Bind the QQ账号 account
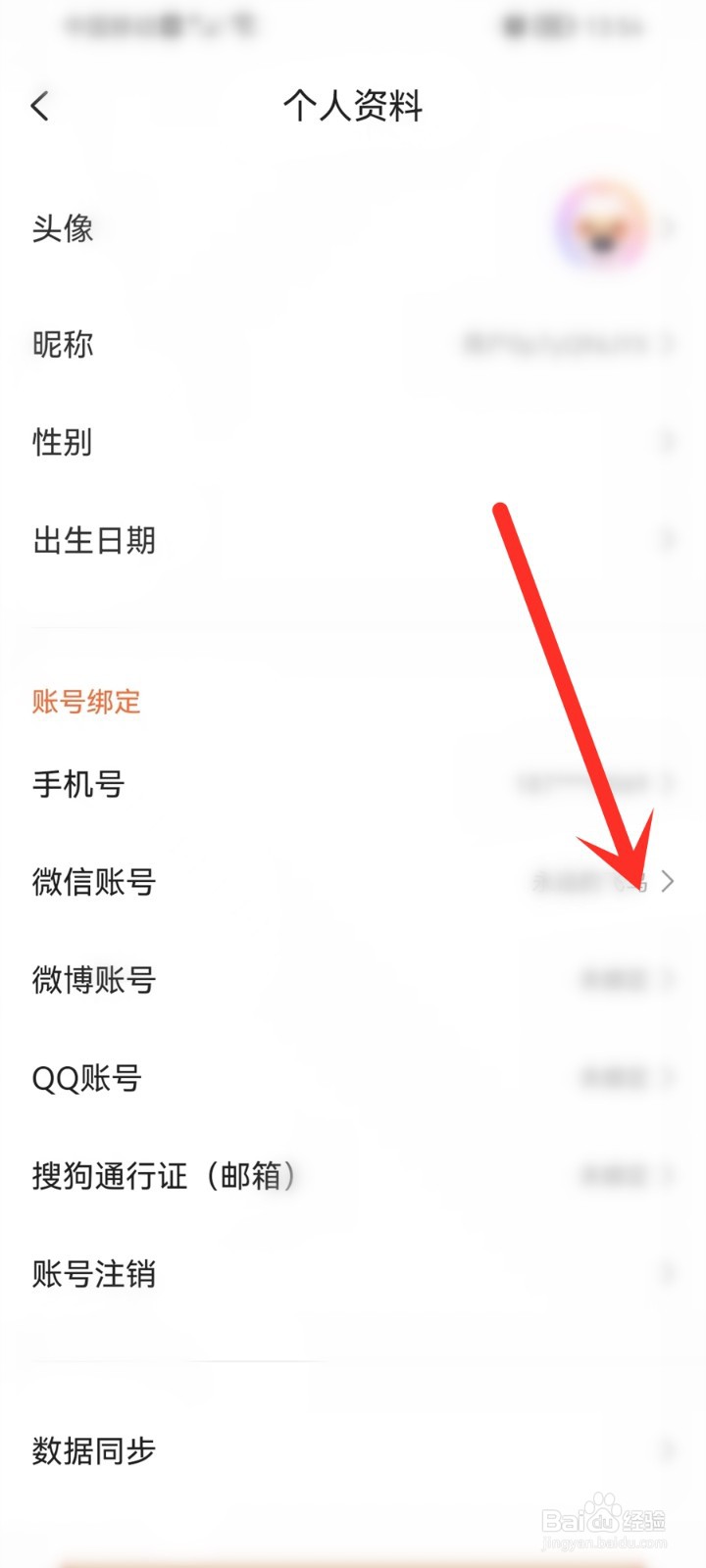Image resolution: width=706 pixels, height=1568 pixels. 353,1077
